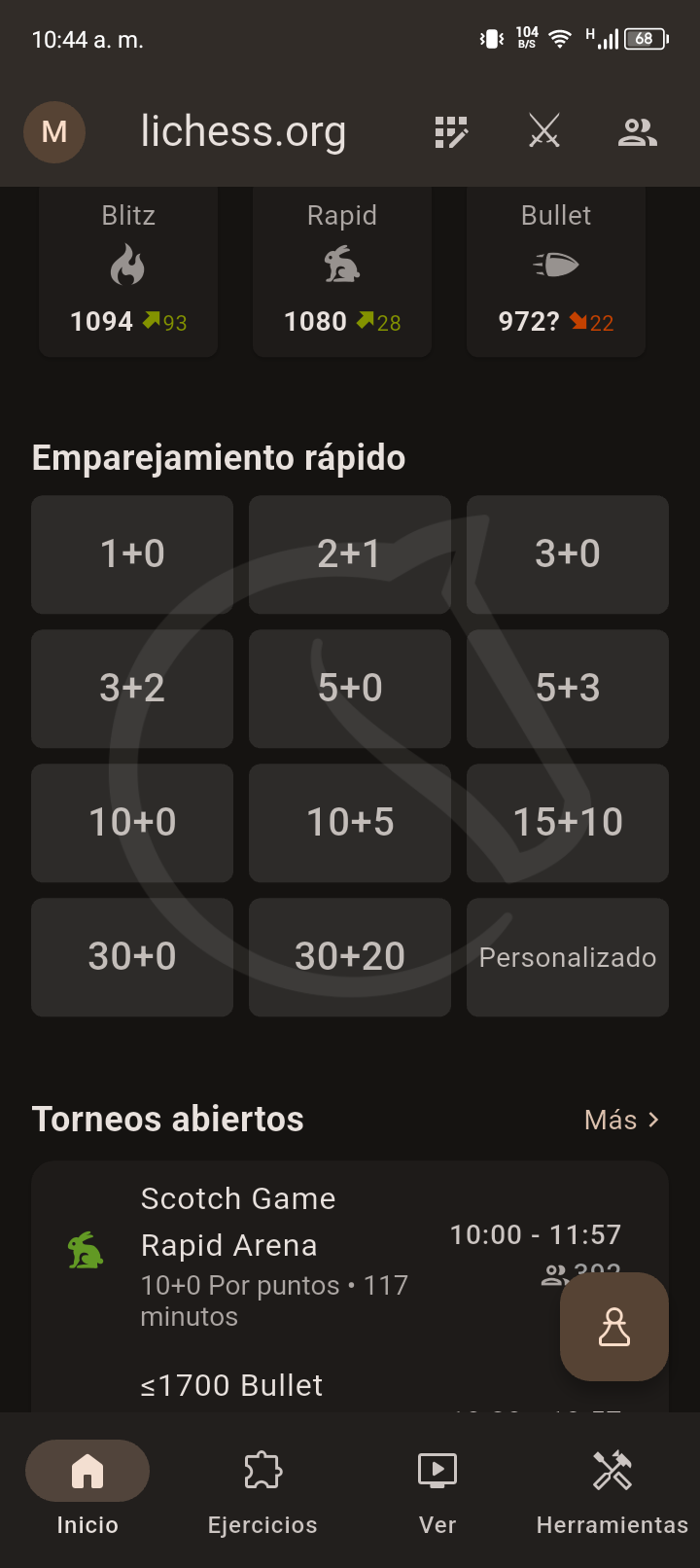Open the board editor icon
This screenshot has width=700, height=1568.
(451, 131)
